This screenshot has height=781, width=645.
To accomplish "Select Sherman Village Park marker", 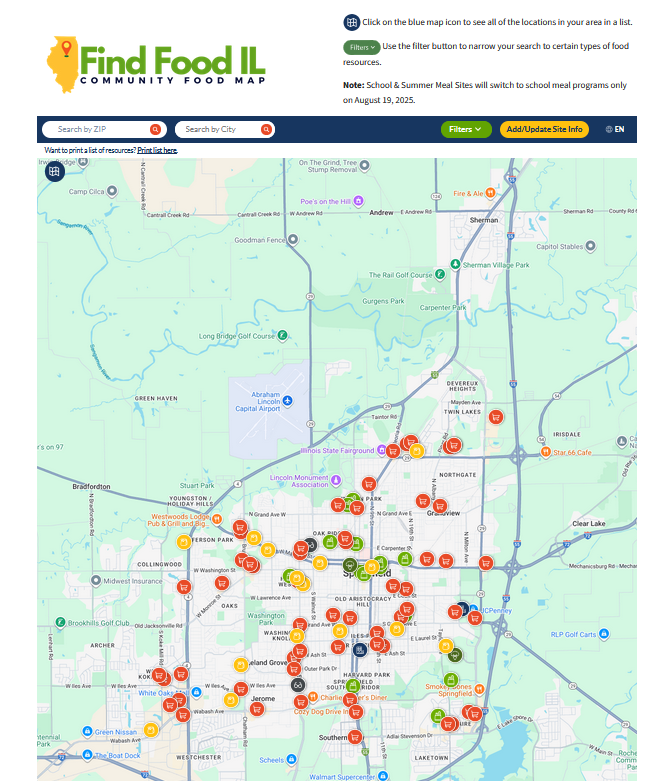I will [455, 264].
